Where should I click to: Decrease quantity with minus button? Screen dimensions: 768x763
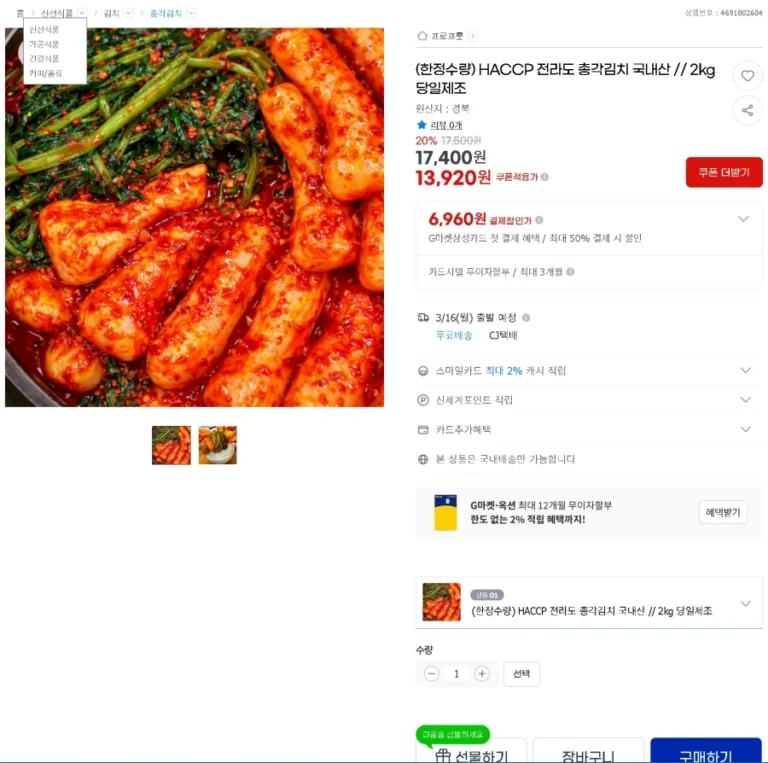[x=432, y=674]
